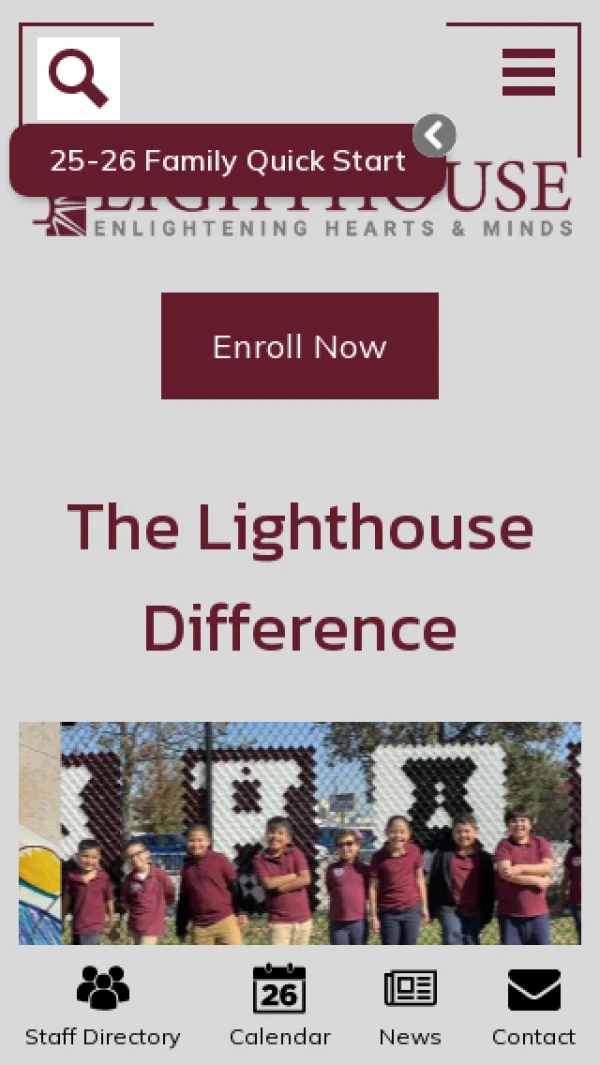Open the Contact page
Viewport: 600px width, 1065px height.
pos(533,1004)
